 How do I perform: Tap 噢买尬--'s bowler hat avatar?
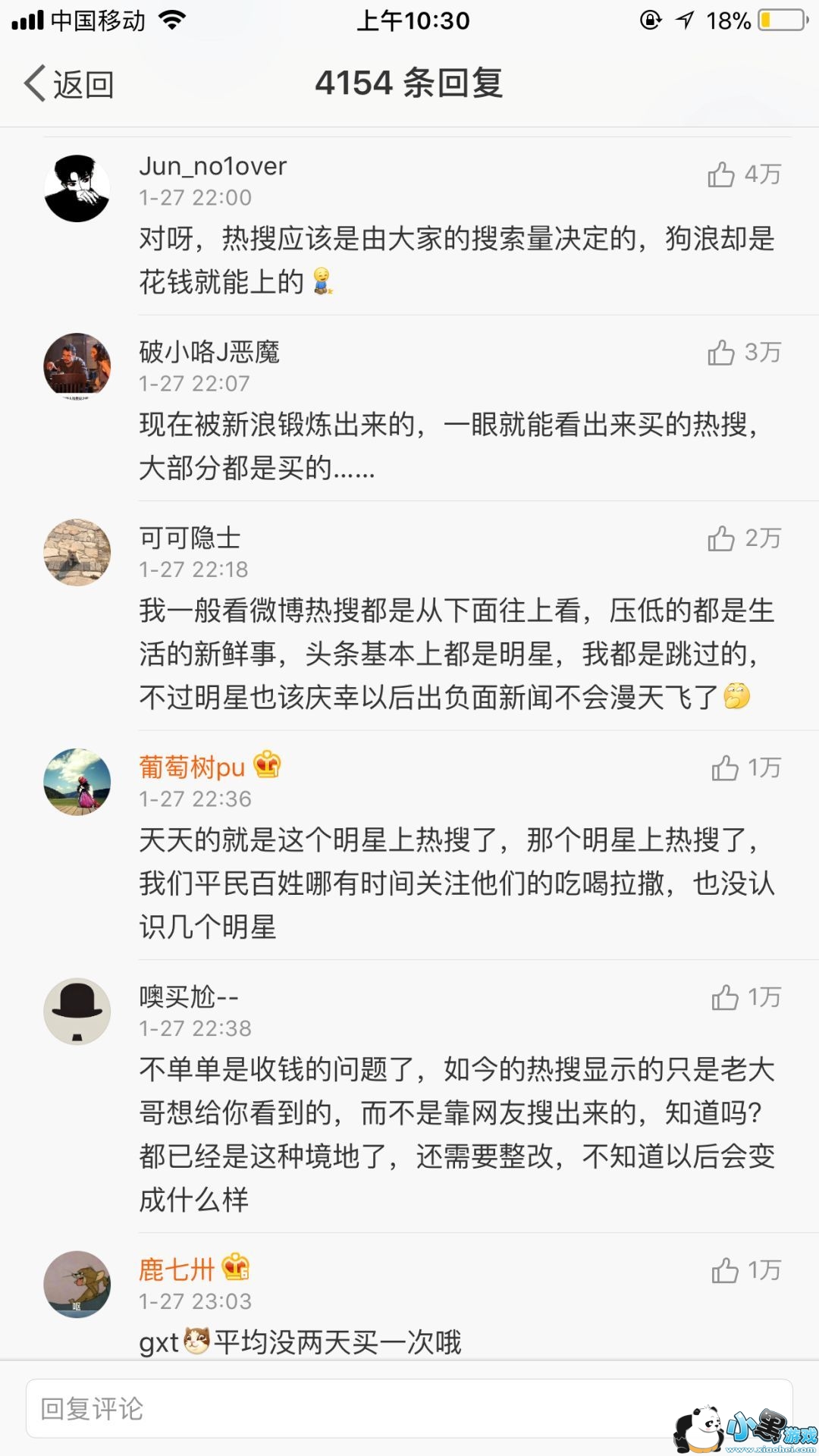[77, 1011]
